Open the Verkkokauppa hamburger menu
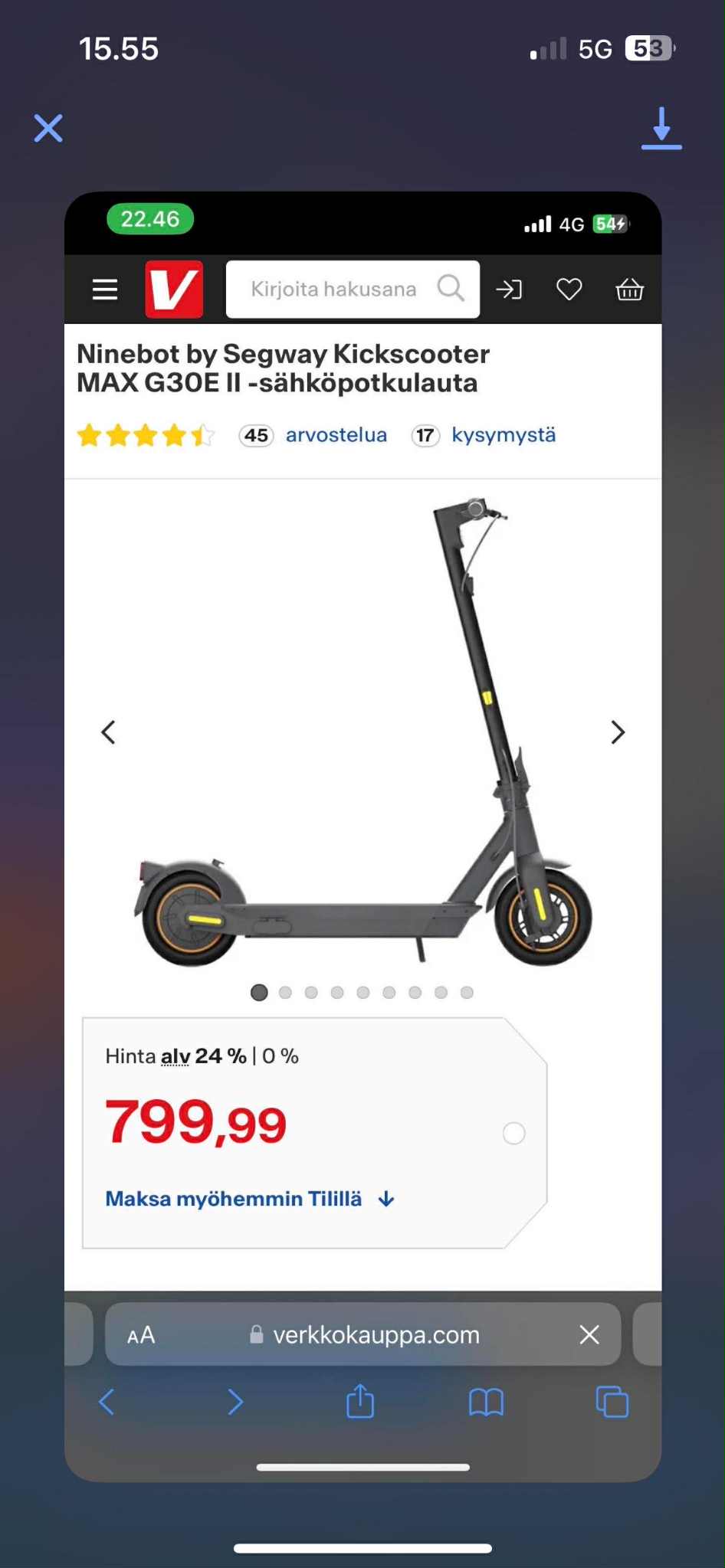 pos(104,289)
